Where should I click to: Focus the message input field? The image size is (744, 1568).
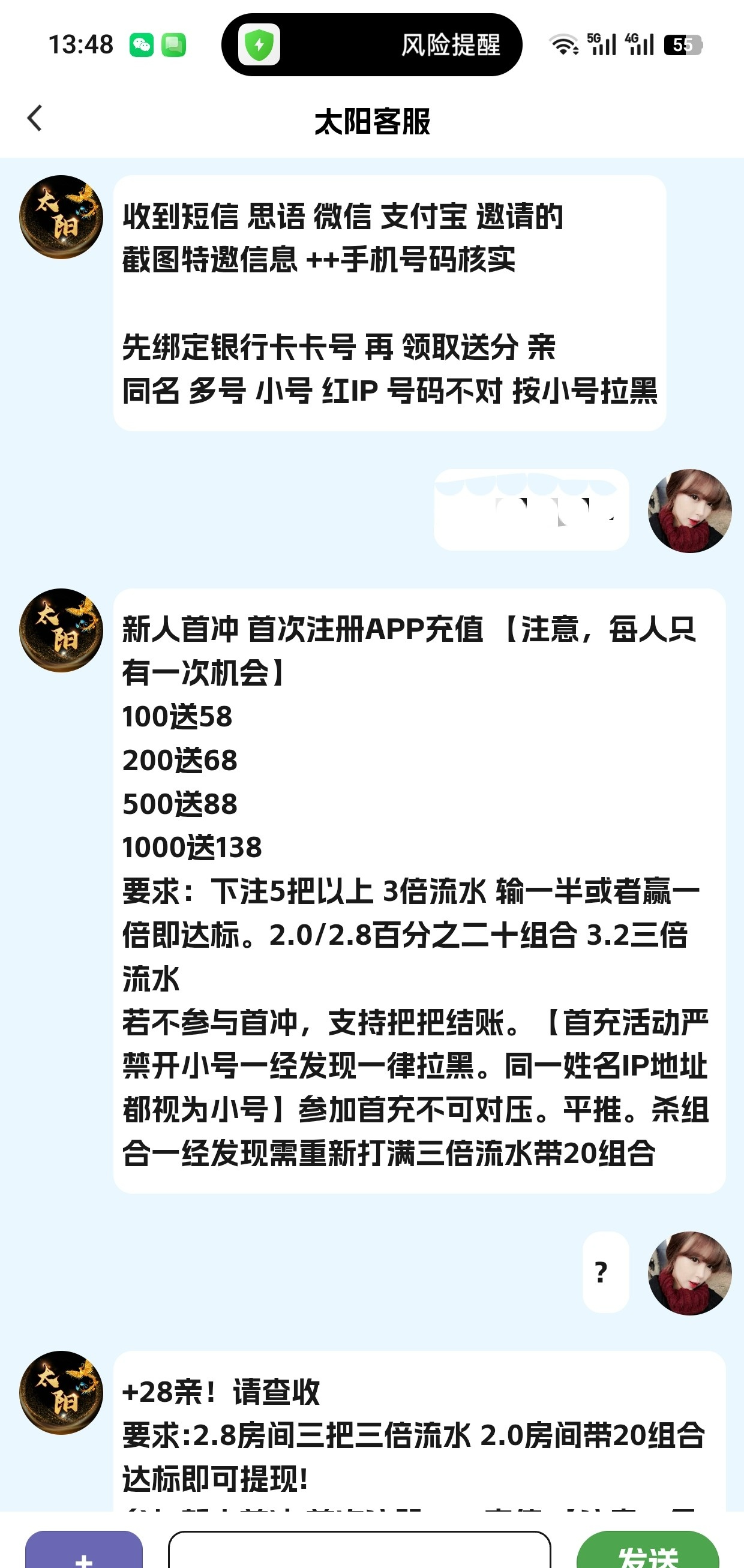tap(359, 1551)
